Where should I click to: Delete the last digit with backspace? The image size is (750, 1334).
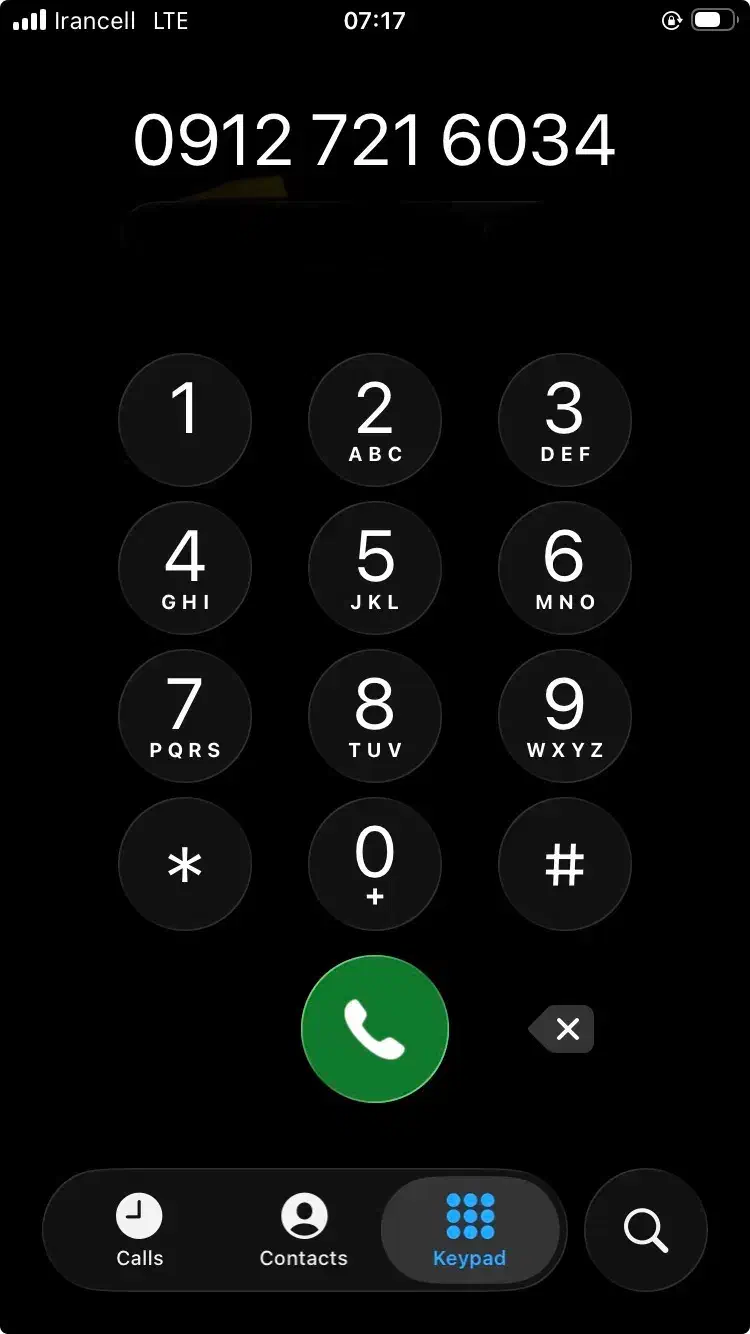coord(562,1029)
